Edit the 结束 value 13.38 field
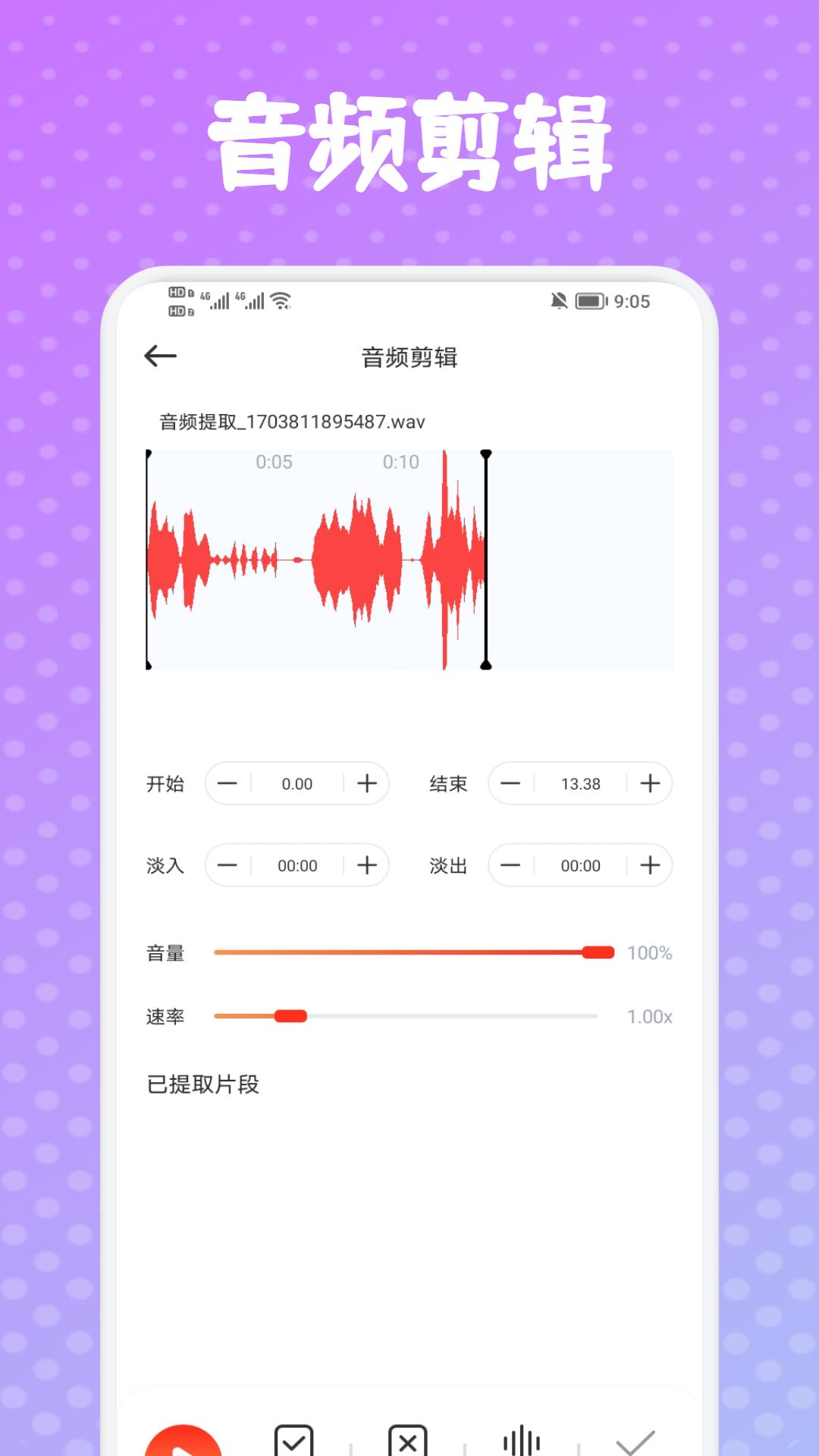 tap(579, 784)
